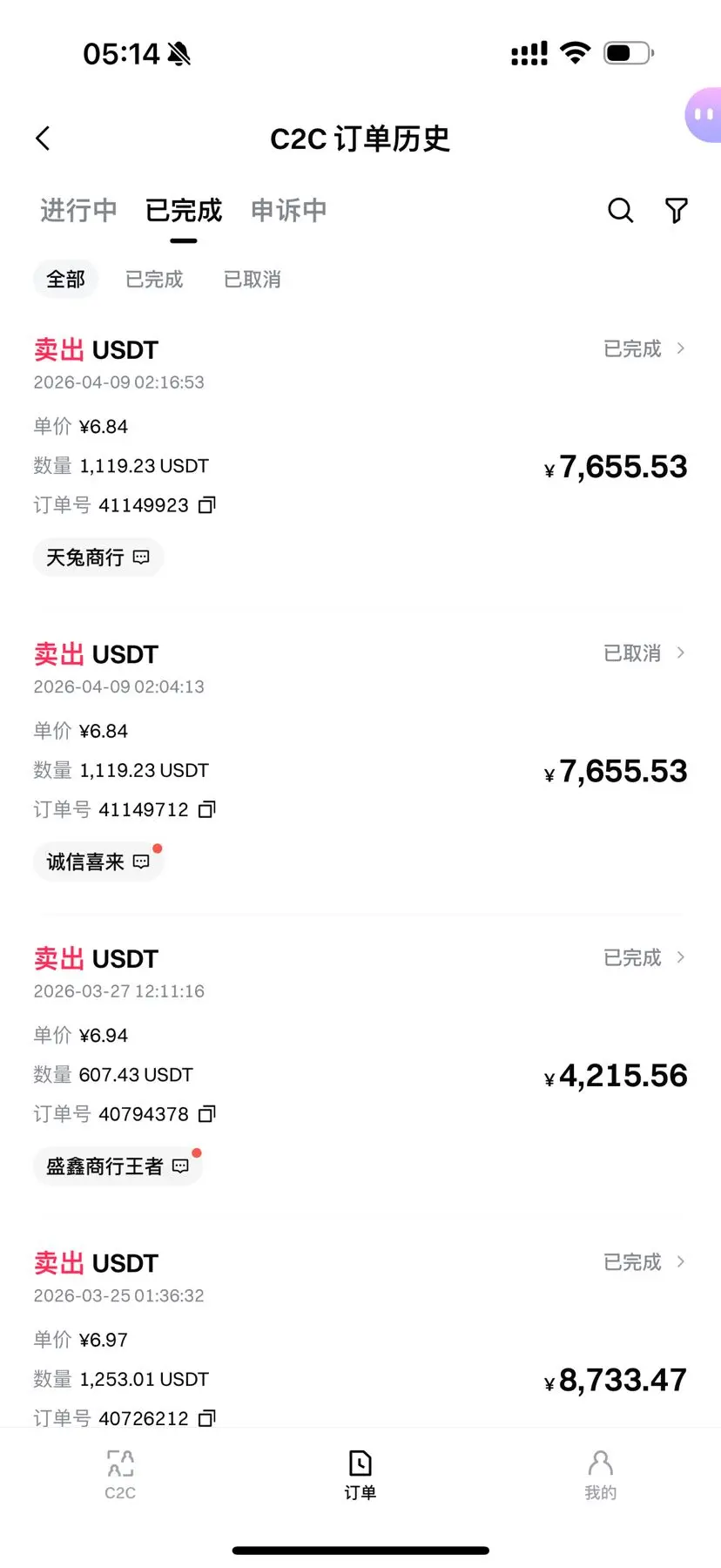
Task: Copy order number 41149712
Action: (x=206, y=810)
